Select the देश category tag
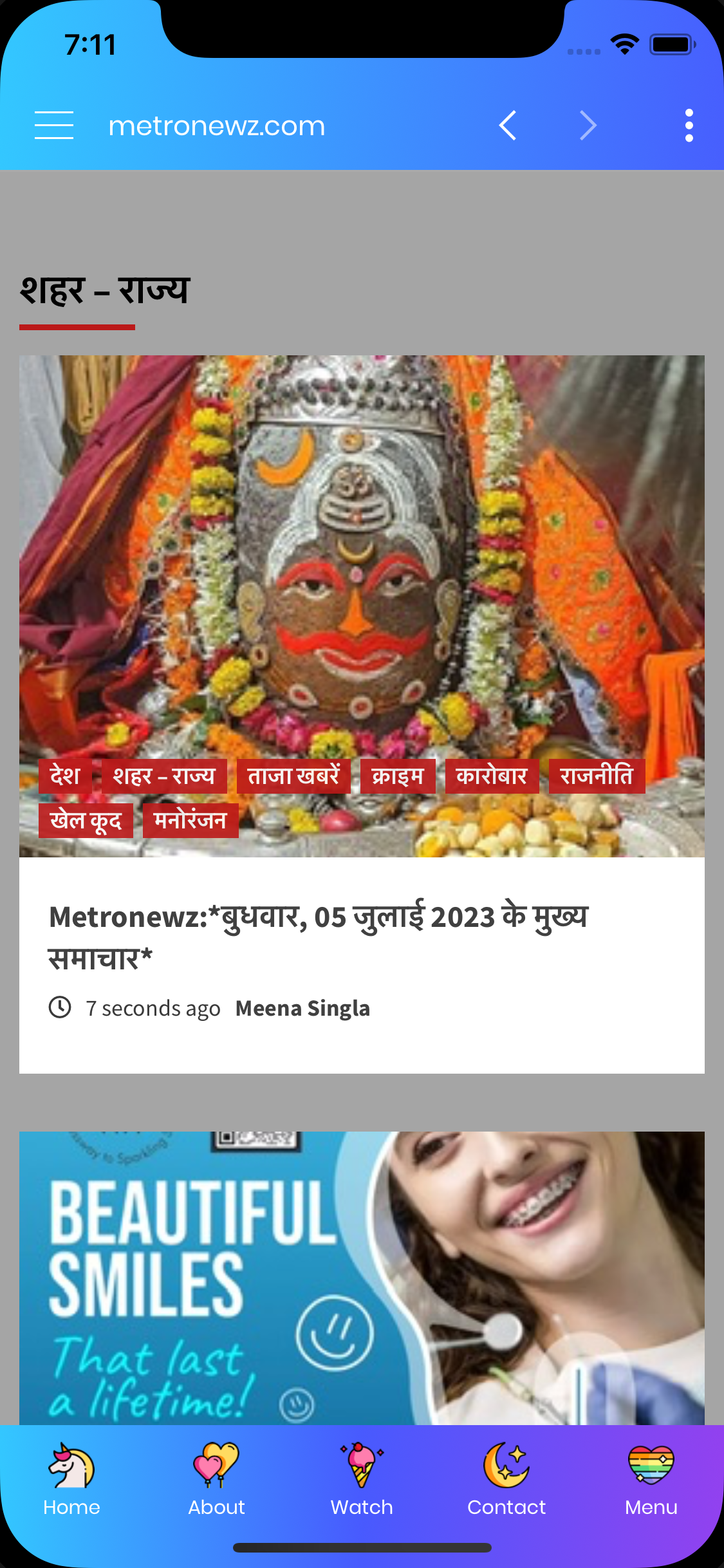The width and height of the screenshot is (724, 1568). point(65,776)
